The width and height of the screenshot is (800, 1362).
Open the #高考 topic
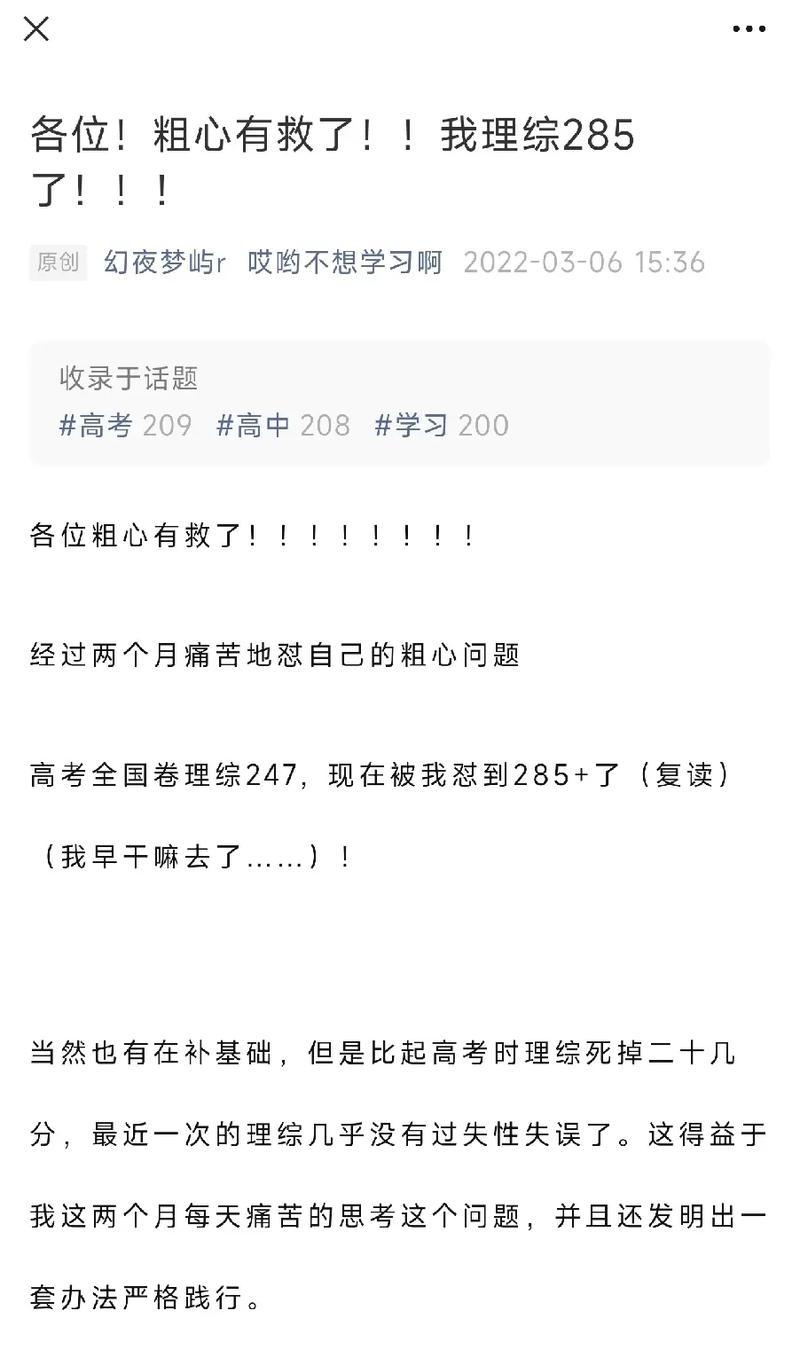click(x=125, y=425)
